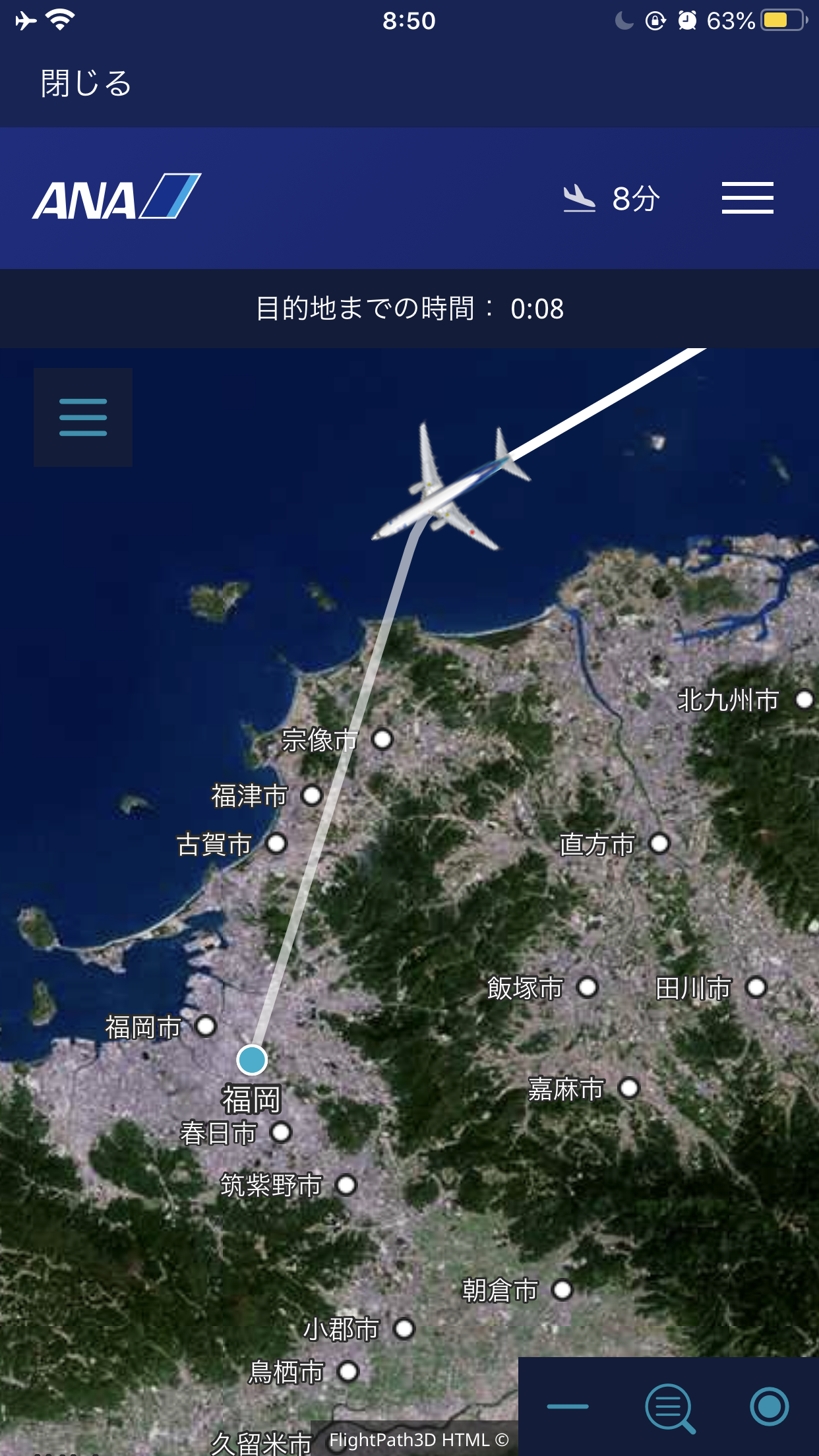Image resolution: width=819 pixels, height=1456 pixels.
Task: Select the 福岡 destination marker on the map
Action: pos(252,1060)
